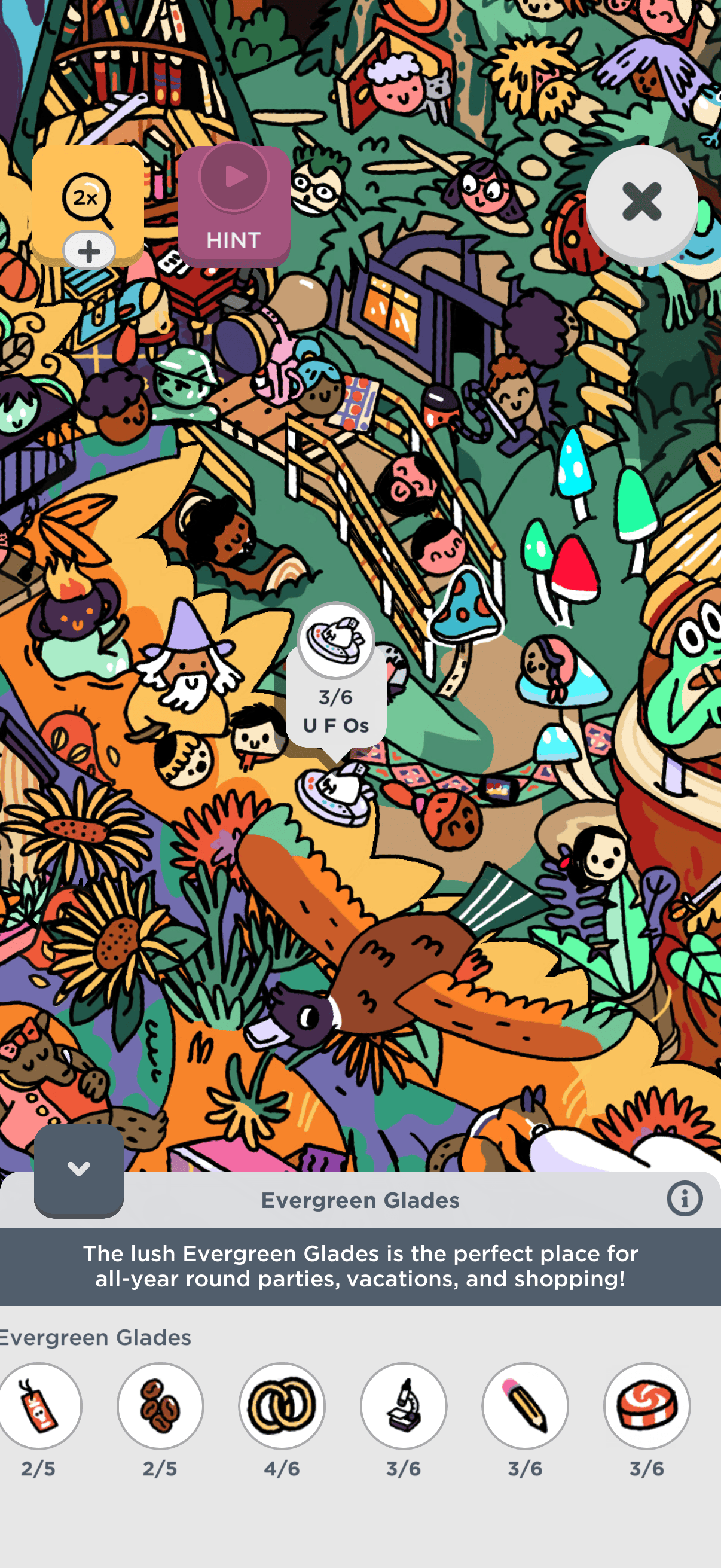
Task: Collapse the panel with the down chevron
Action: tap(78, 1169)
